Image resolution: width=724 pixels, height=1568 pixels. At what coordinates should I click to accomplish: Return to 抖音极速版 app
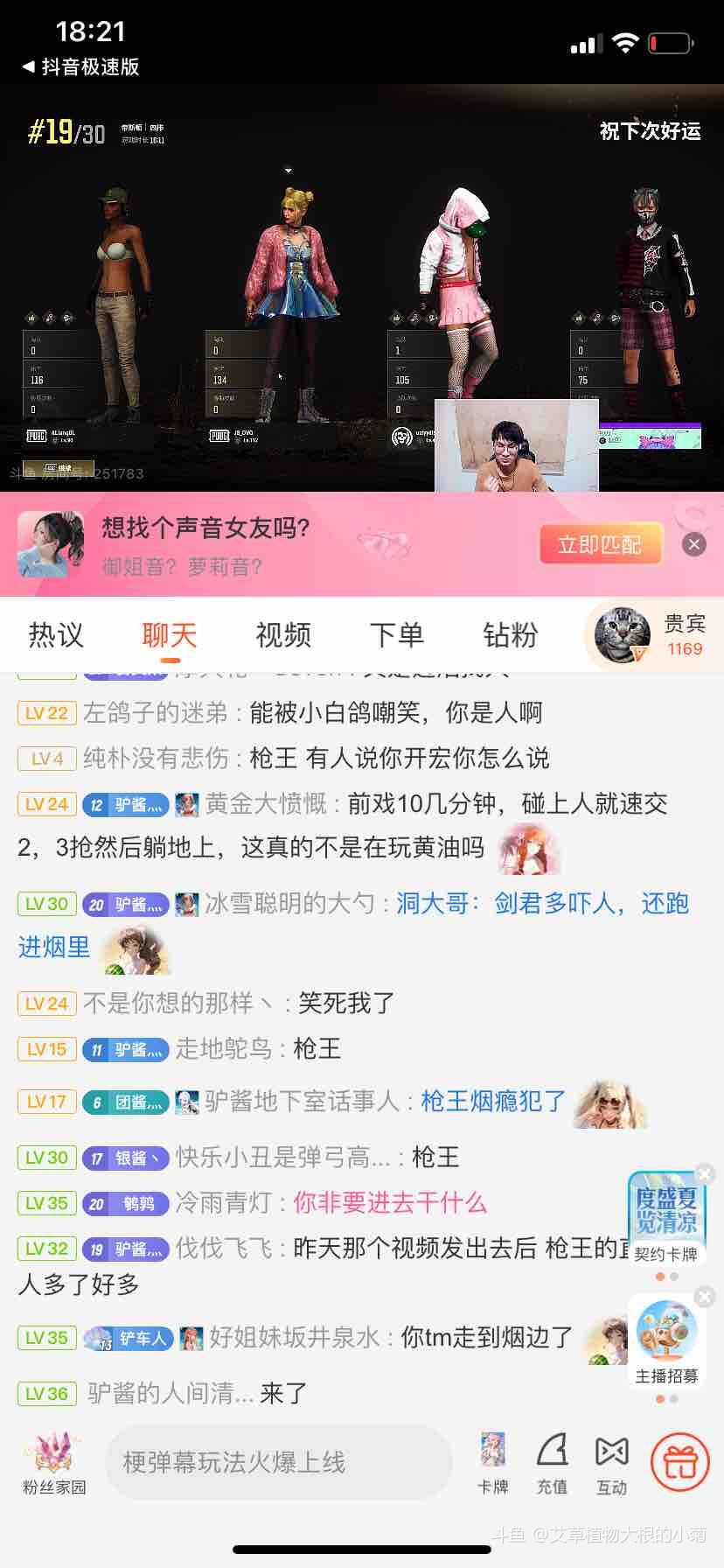click(x=80, y=67)
